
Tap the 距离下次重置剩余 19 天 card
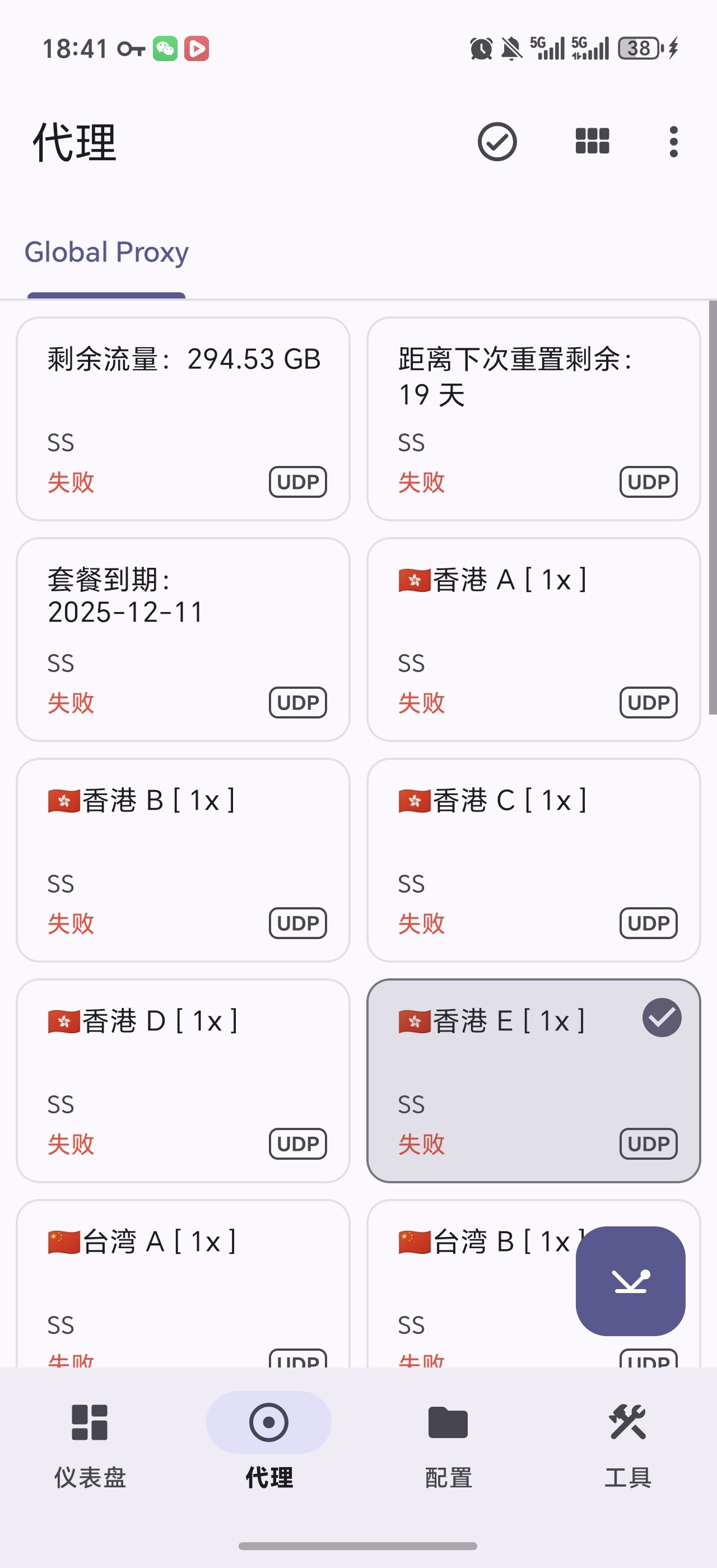[x=533, y=419]
